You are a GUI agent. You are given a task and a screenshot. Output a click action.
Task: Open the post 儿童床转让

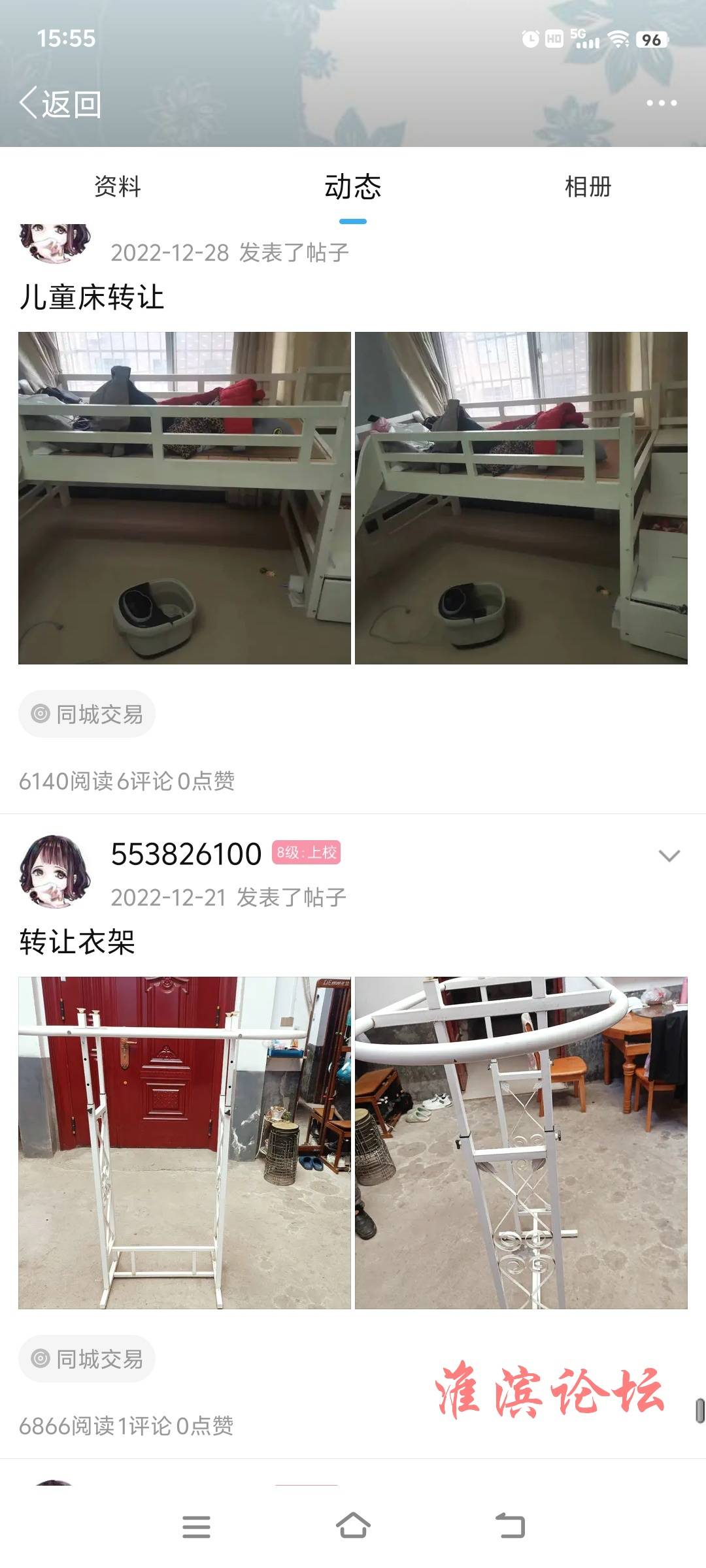tap(92, 297)
